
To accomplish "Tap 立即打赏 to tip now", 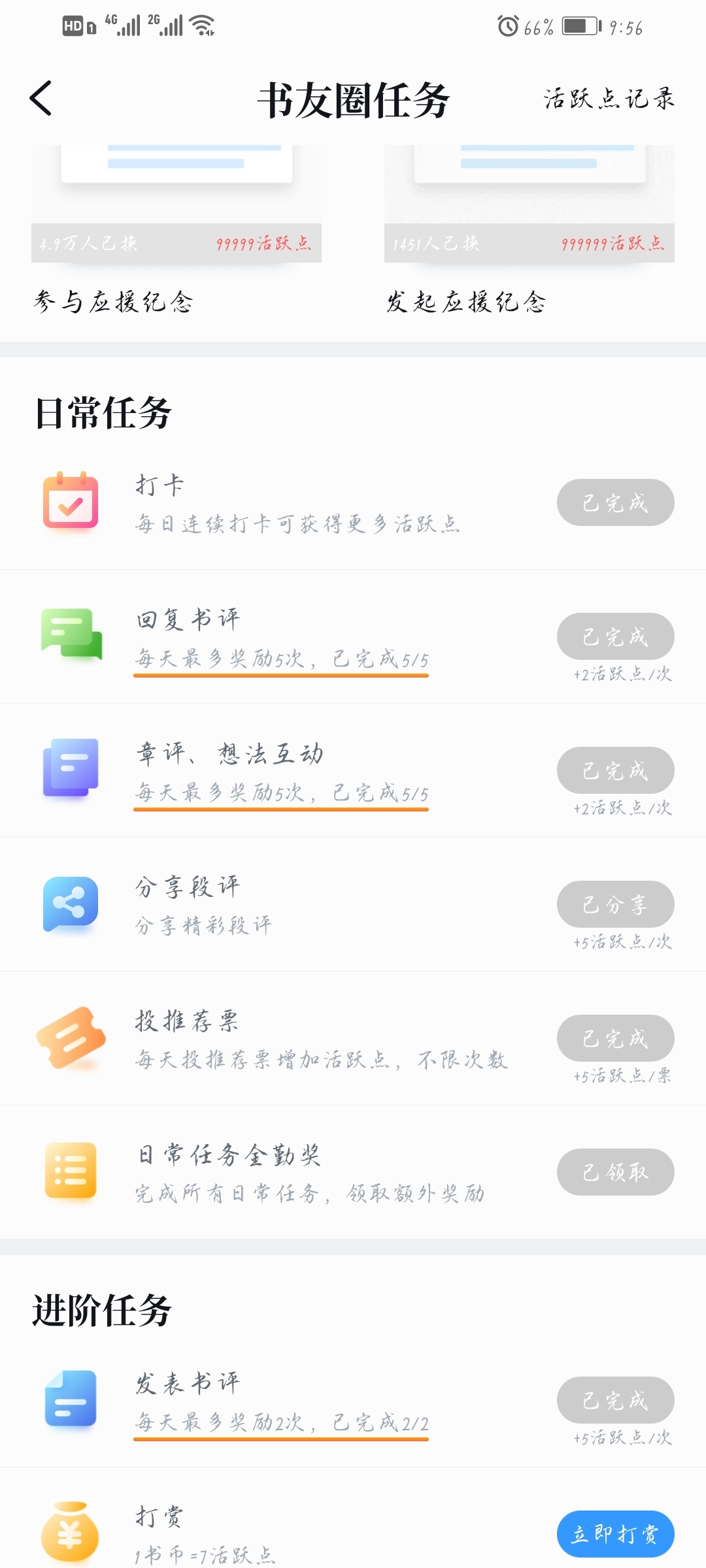I will point(615,1534).
